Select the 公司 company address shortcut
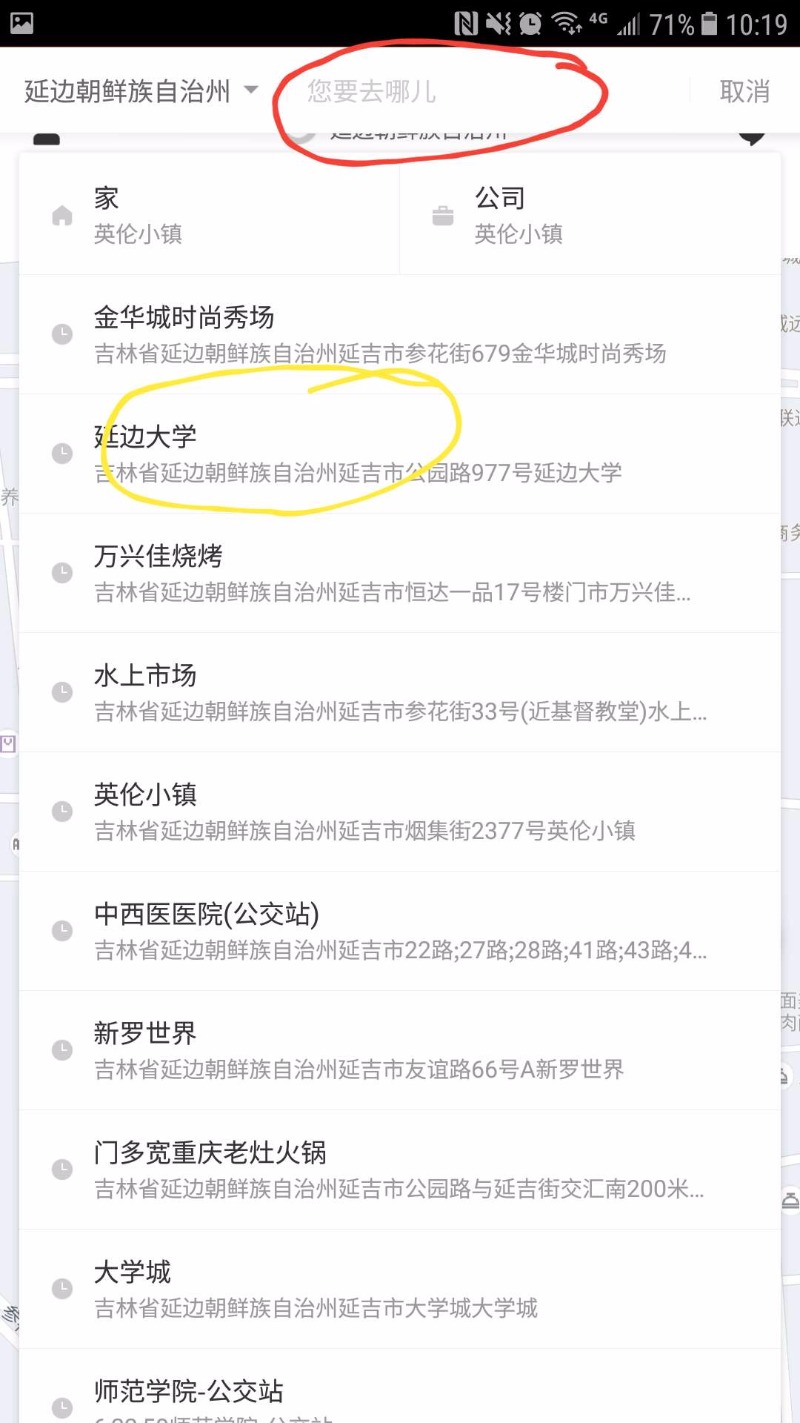The width and height of the screenshot is (800, 1423). 590,215
